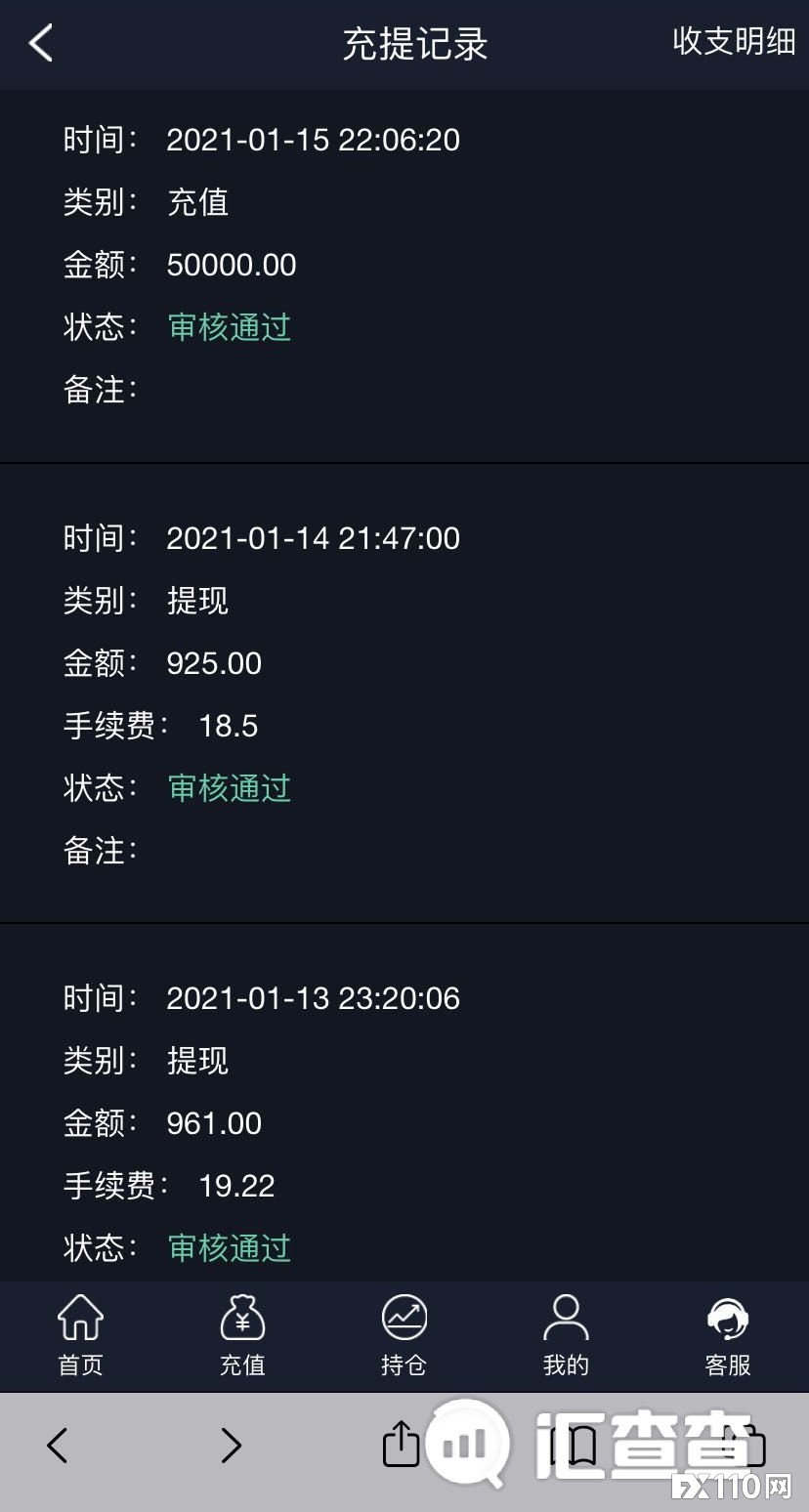
Task: Tap the browser forward arrow at bottom left
Action: 231,1446
